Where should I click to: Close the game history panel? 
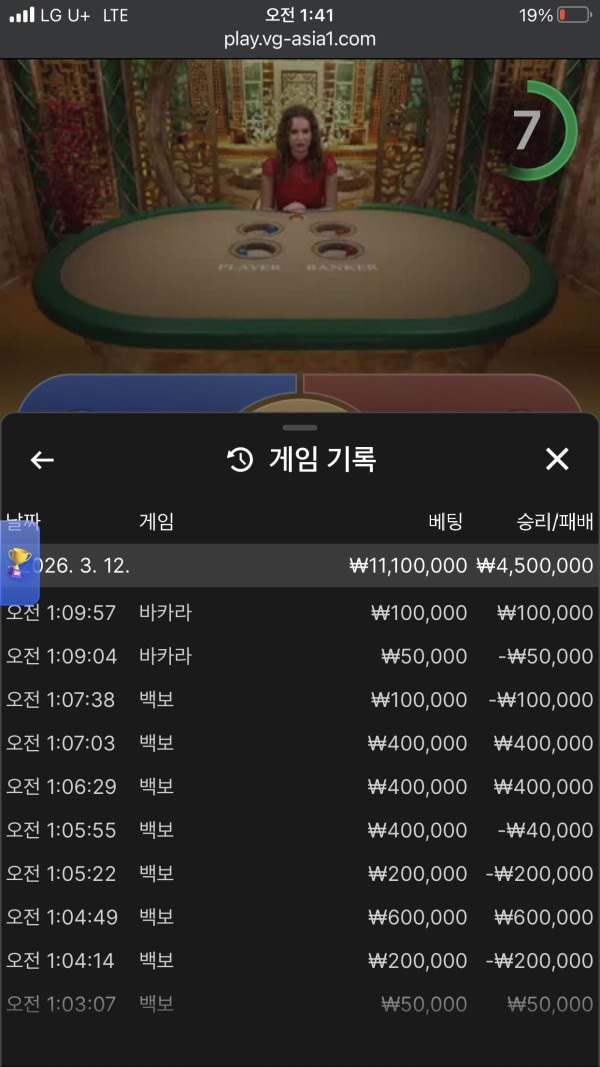[x=557, y=459]
